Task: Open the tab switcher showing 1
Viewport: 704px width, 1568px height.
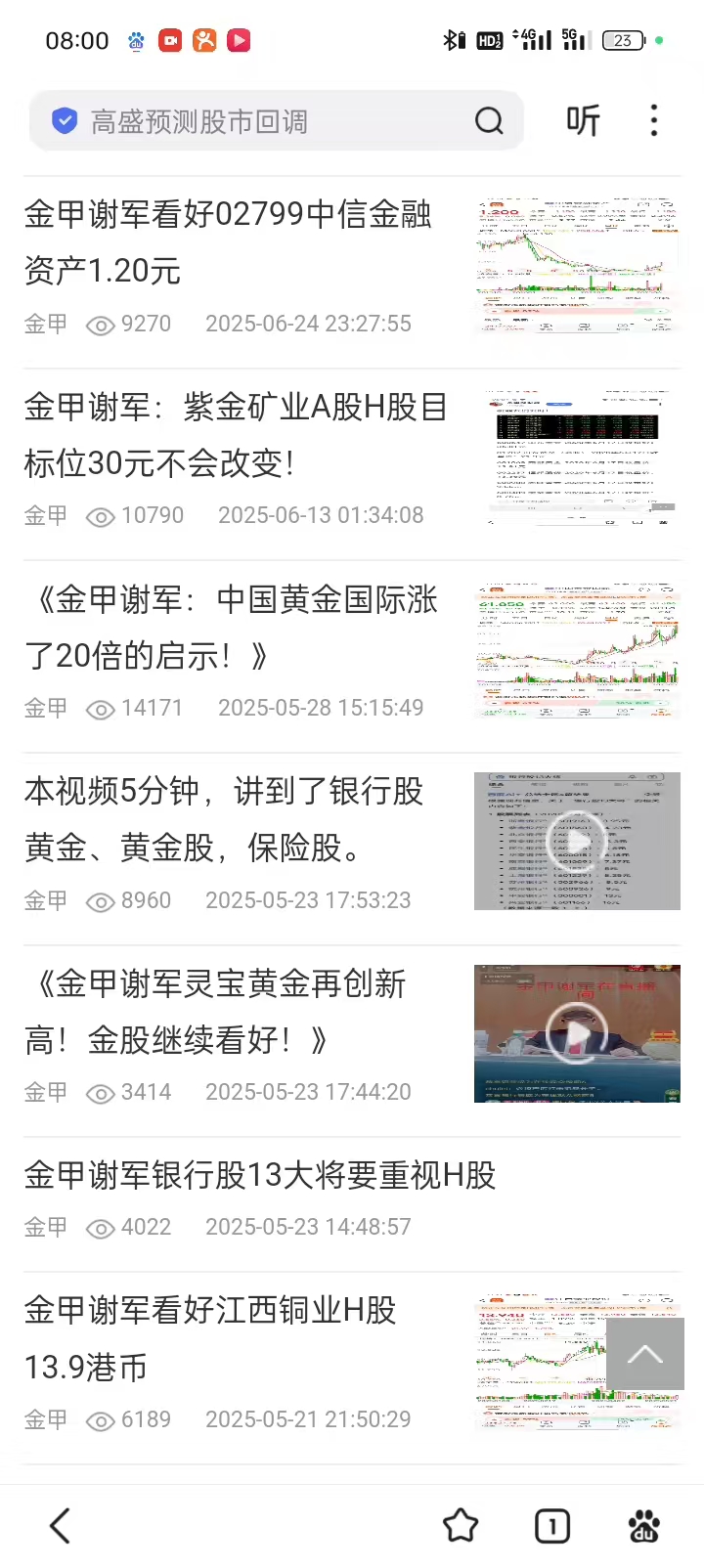Action: pos(552,1525)
